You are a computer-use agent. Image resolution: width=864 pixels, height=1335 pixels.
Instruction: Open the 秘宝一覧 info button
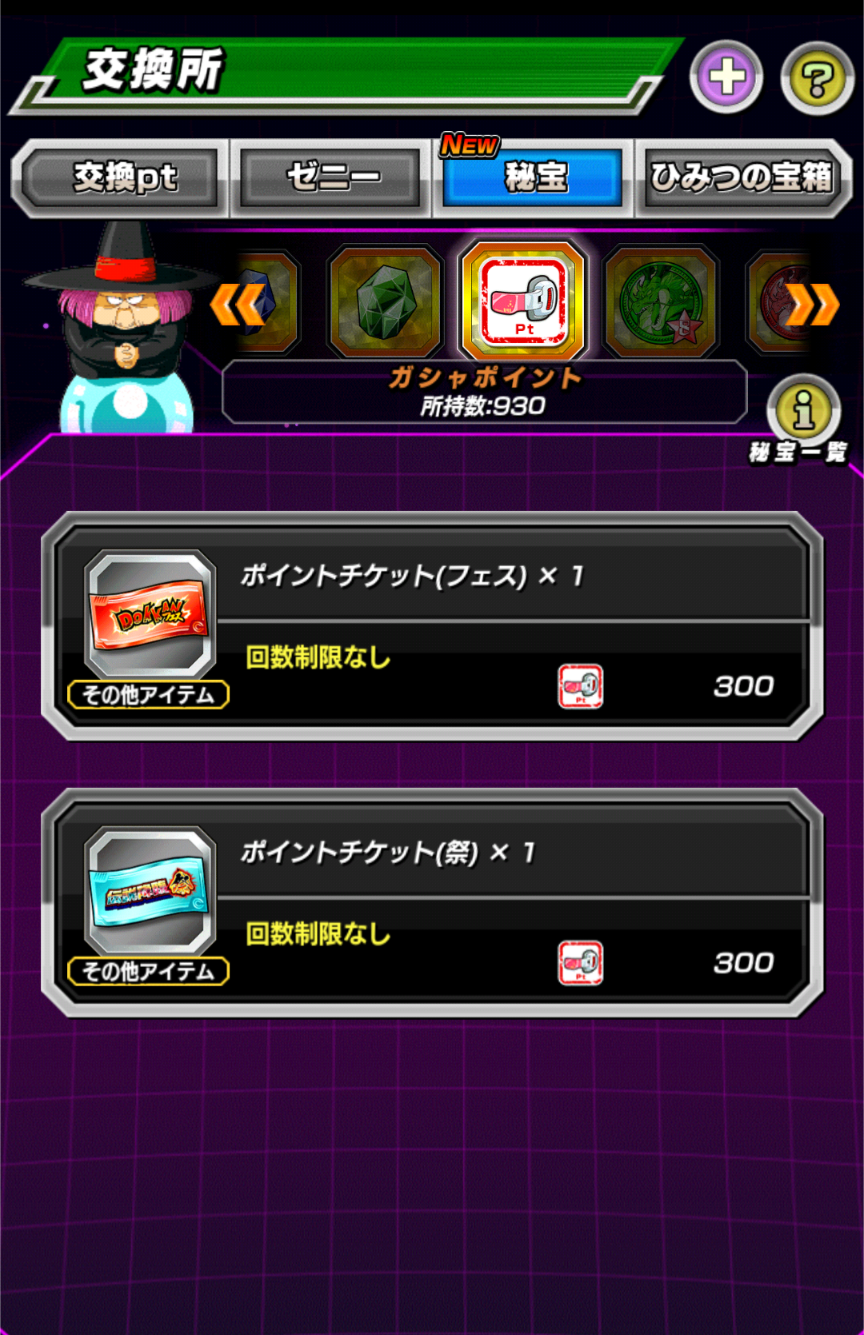tap(803, 410)
